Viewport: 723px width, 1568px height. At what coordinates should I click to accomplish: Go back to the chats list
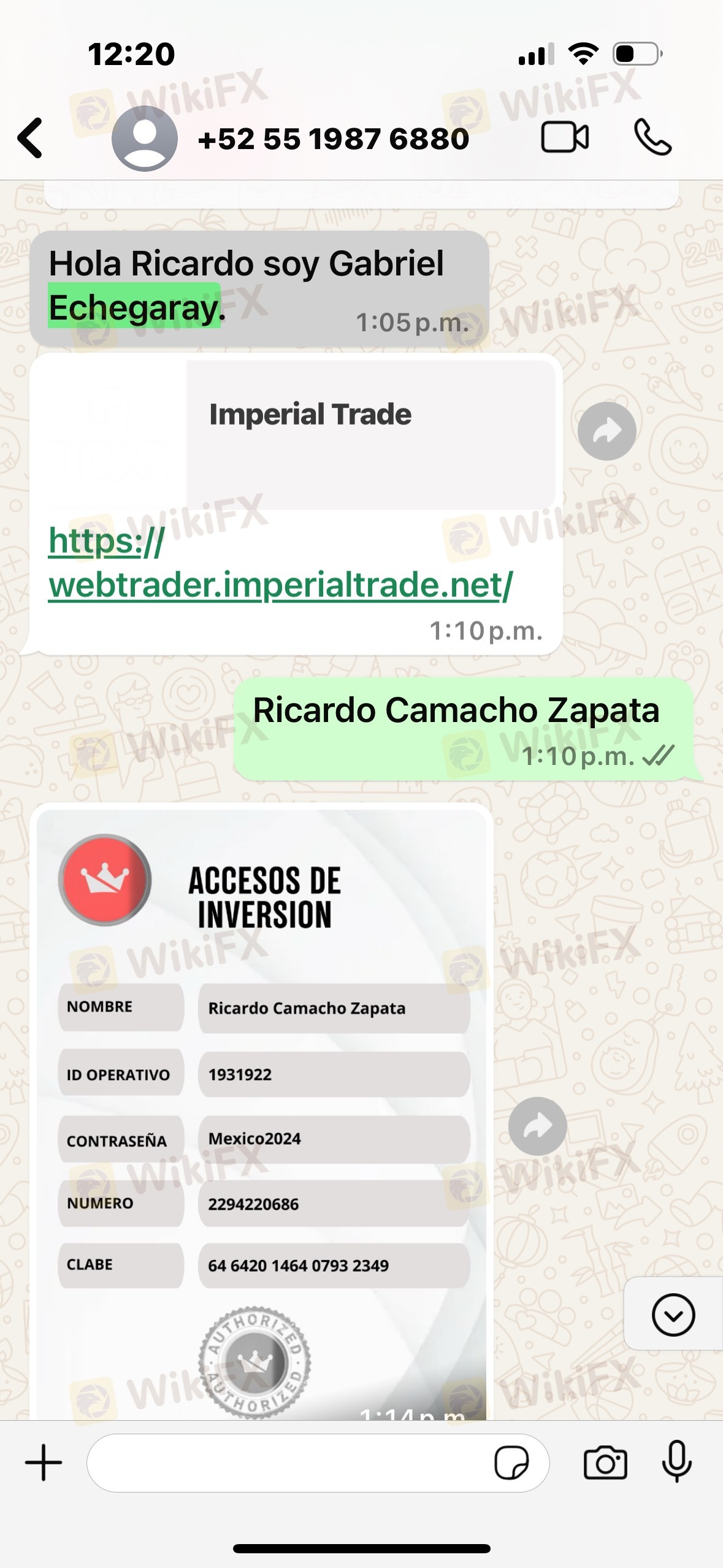[31, 138]
